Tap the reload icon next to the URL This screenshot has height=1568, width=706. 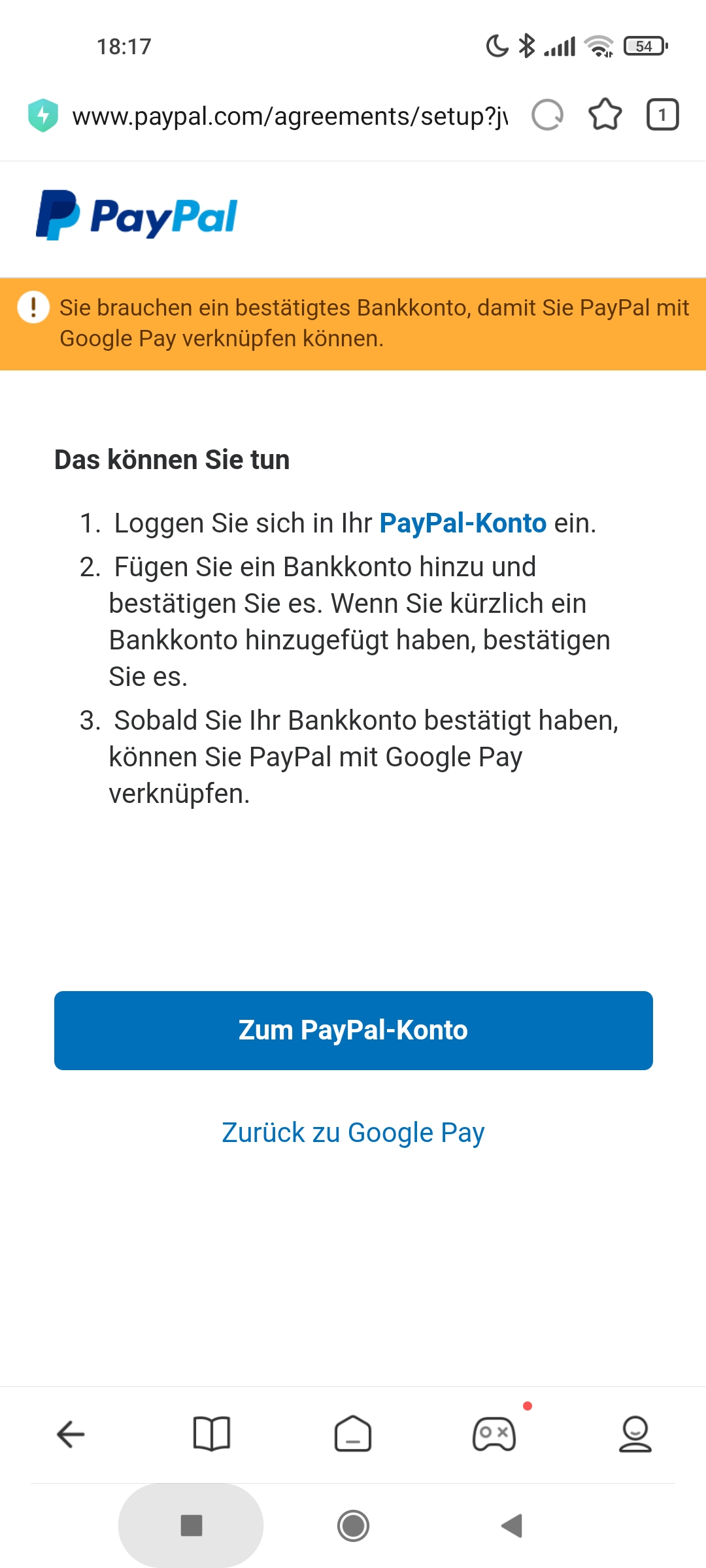point(547,116)
